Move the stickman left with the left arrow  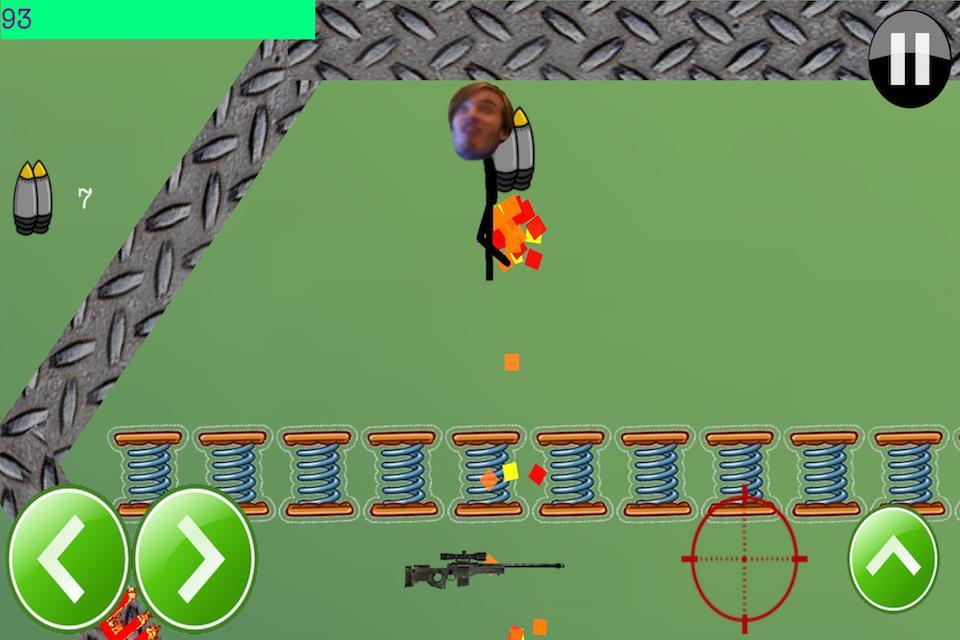[x=67, y=559]
